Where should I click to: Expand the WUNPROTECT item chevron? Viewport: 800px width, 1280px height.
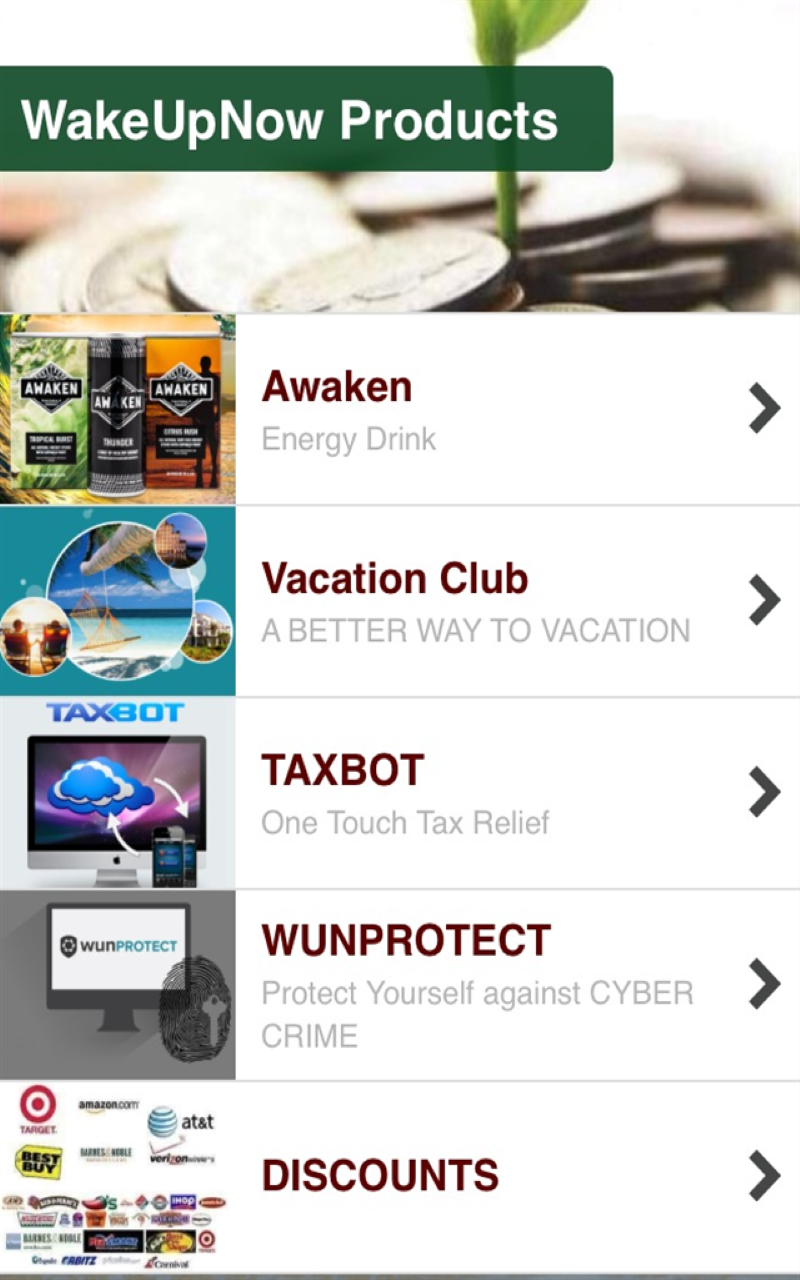coord(762,984)
